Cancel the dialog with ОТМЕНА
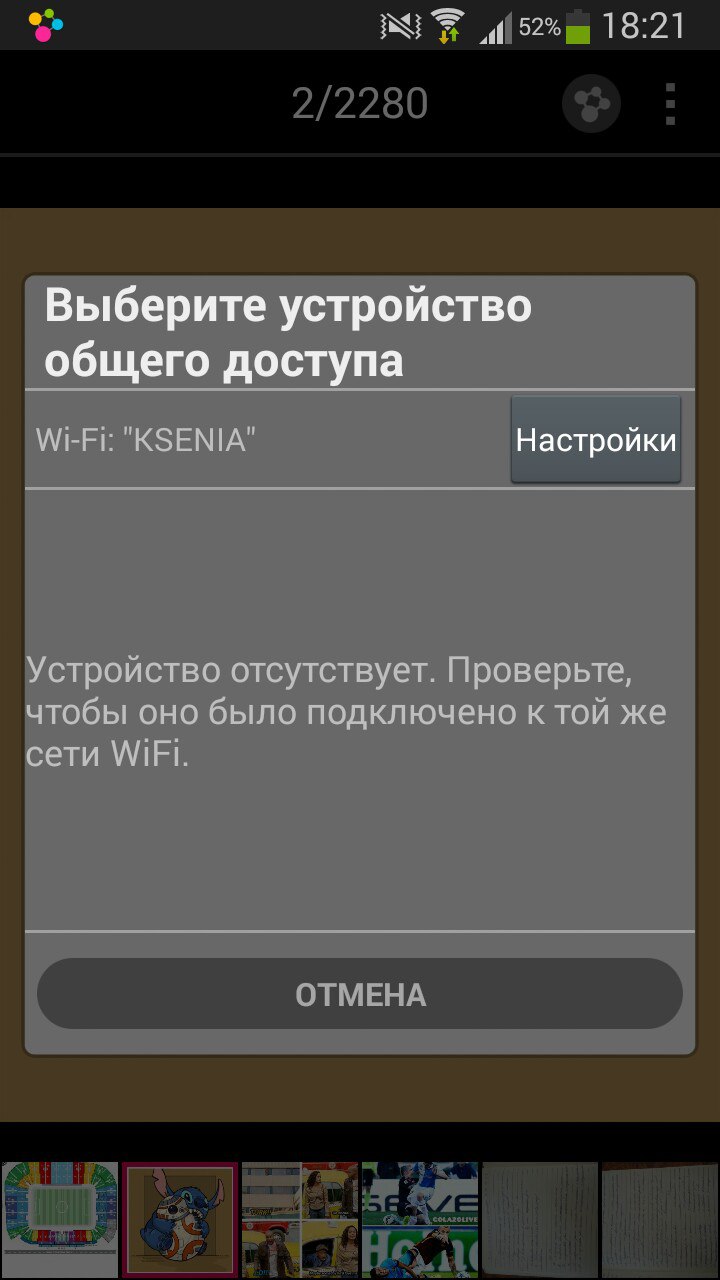 point(360,994)
